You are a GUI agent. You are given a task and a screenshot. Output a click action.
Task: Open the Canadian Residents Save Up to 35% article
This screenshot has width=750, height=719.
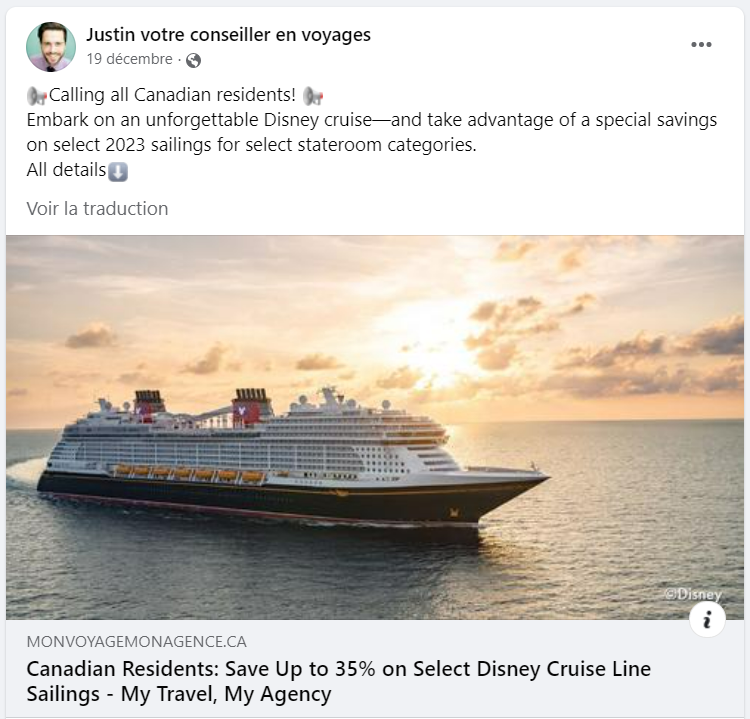[338, 680]
